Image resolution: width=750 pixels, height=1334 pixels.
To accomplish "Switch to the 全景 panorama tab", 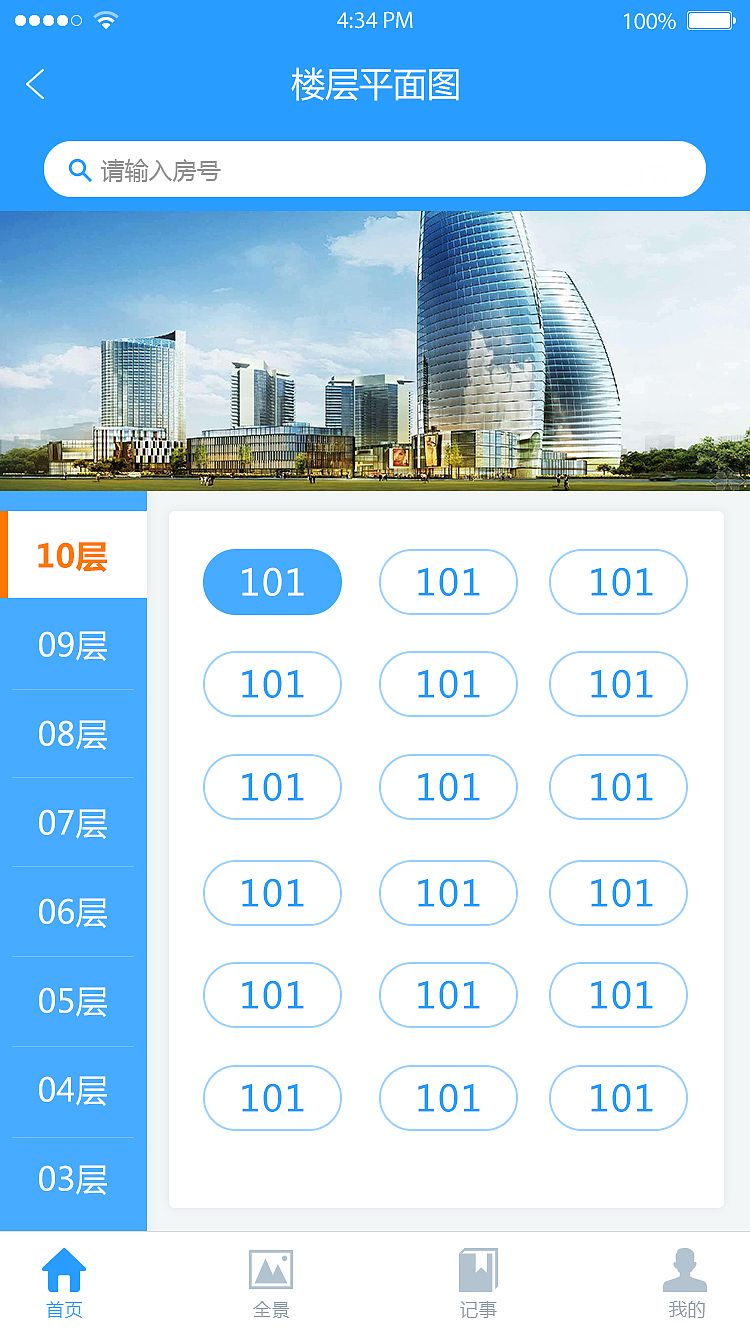I will (271, 1284).
